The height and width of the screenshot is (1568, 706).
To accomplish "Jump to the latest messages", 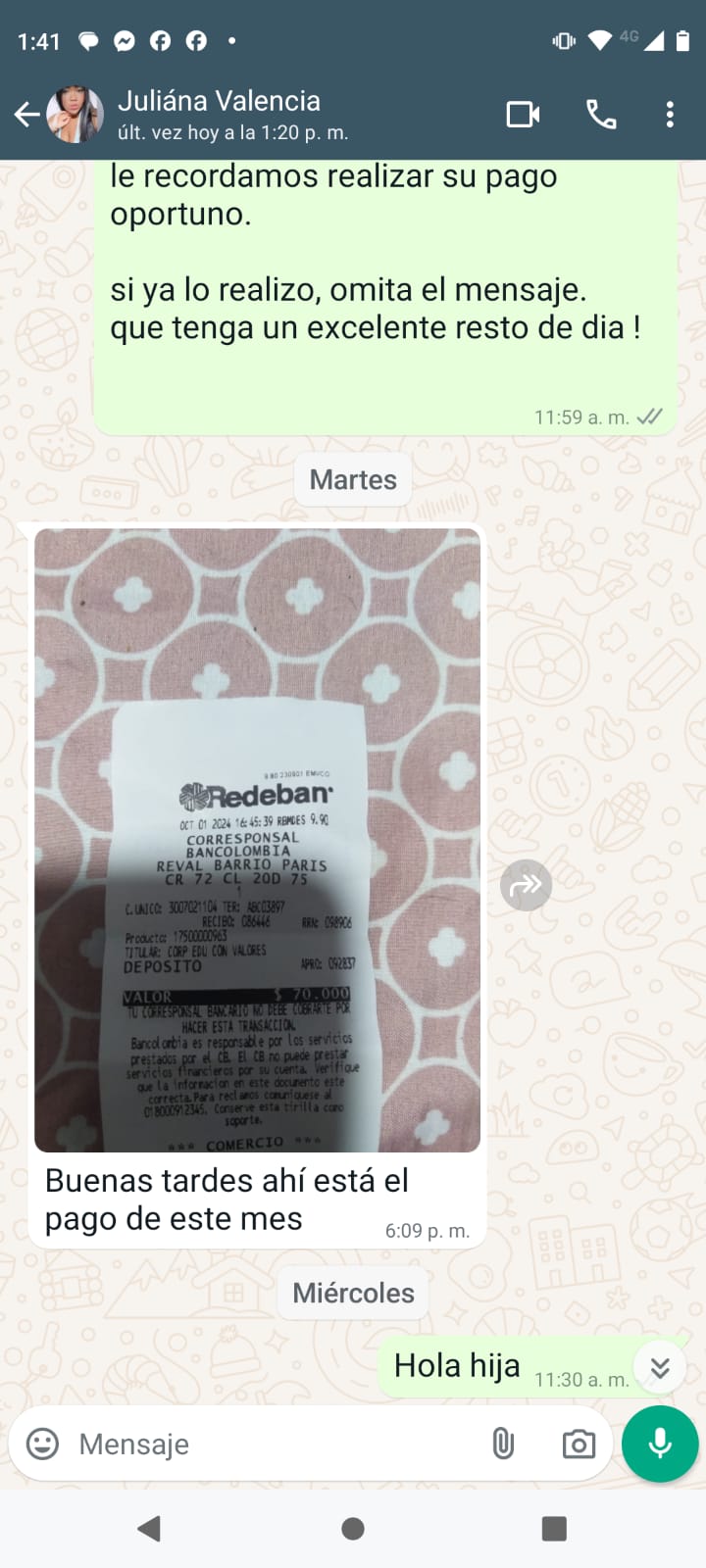I will tap(660, 1367).
